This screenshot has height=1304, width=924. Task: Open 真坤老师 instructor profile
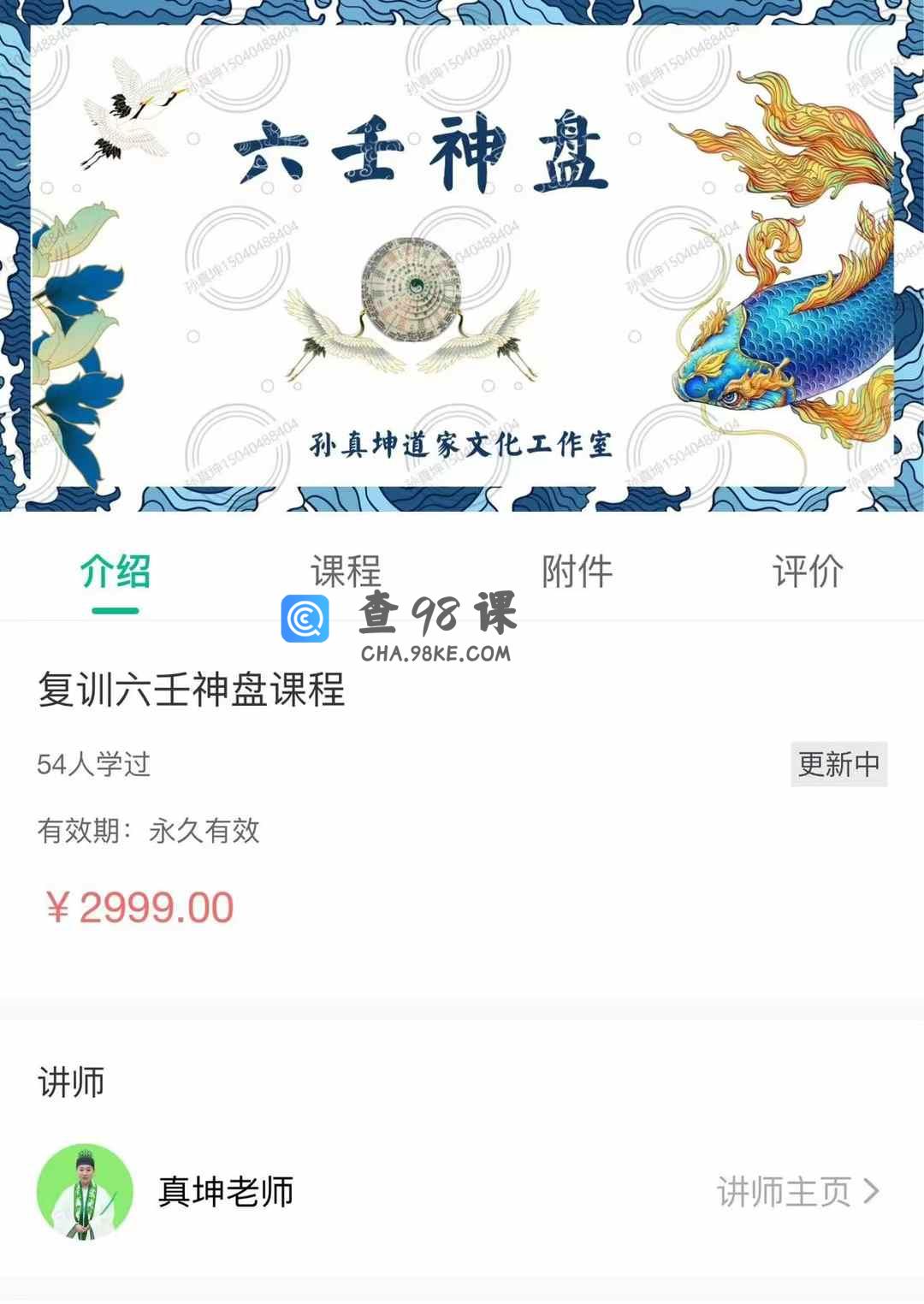click(x=226, y=1191)
